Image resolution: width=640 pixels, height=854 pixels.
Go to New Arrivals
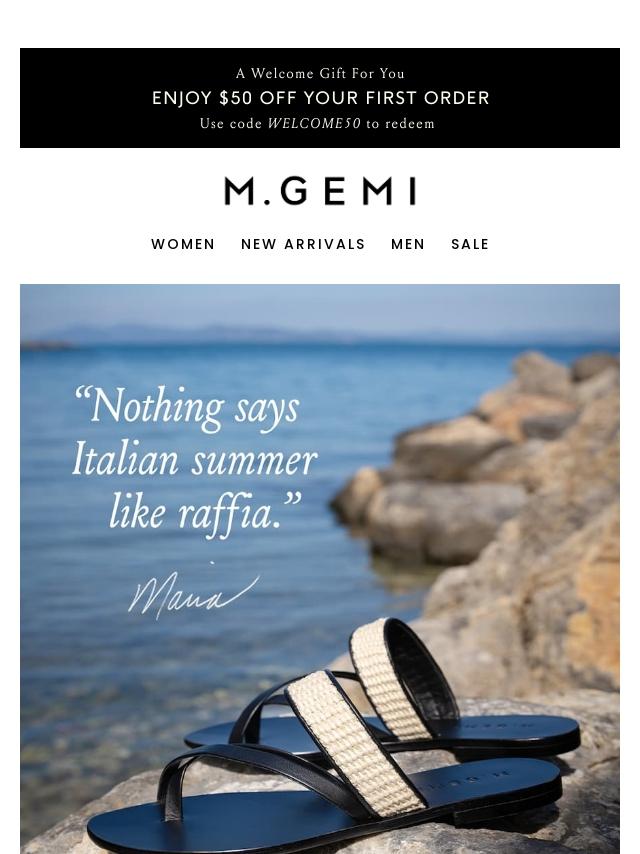(x=303, y=244)
